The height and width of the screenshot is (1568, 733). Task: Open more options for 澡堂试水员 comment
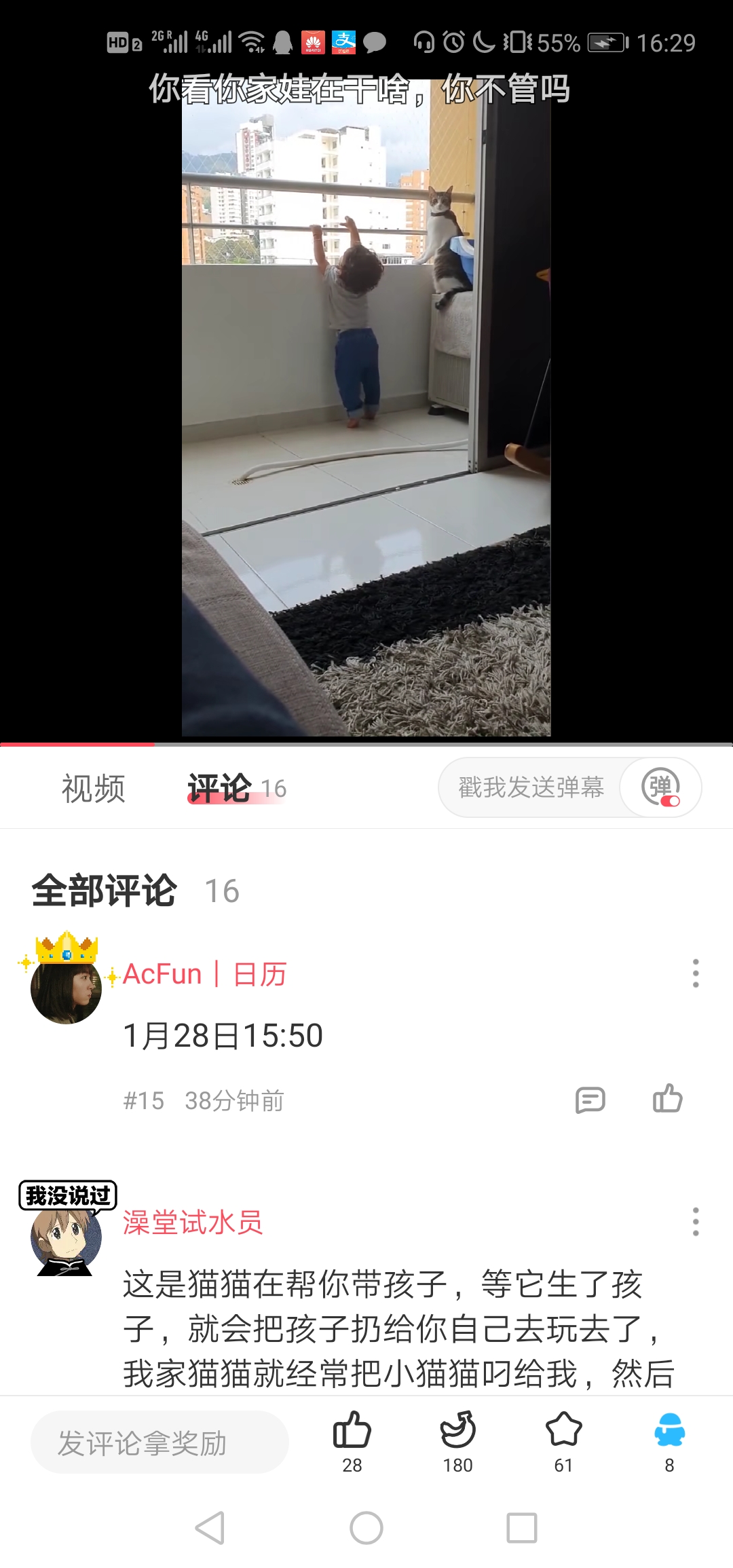click(x=695, y=1222)
